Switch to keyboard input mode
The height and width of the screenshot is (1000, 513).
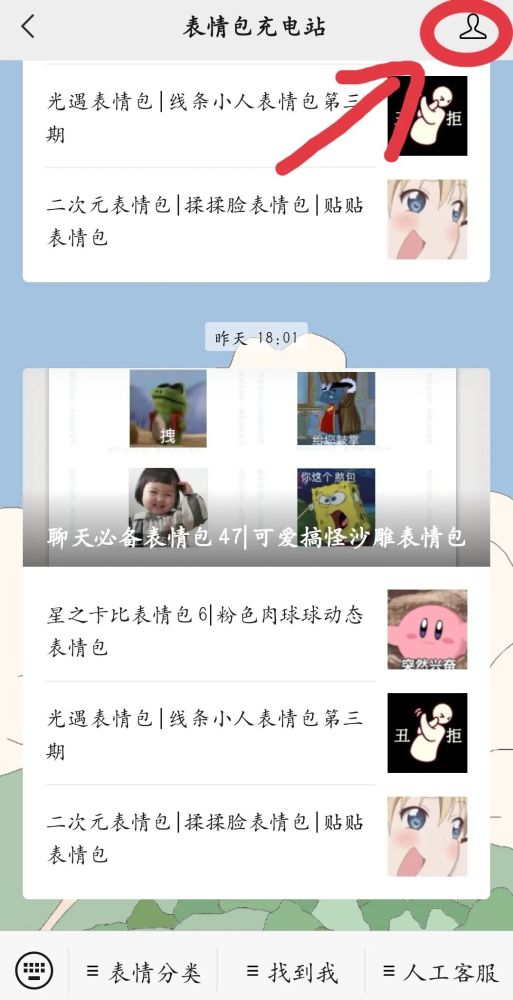coord(33,971)
